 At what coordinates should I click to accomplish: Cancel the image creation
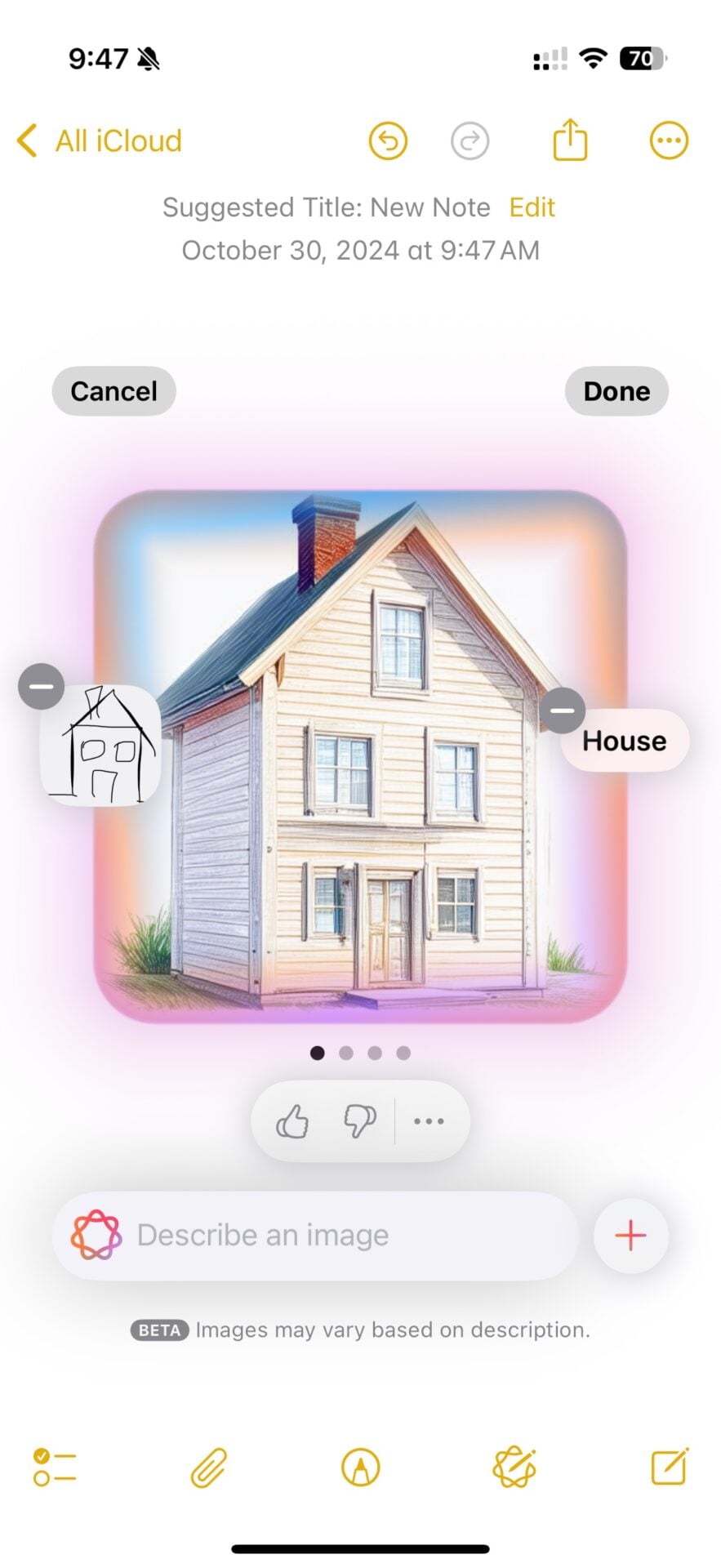[113, 391]
